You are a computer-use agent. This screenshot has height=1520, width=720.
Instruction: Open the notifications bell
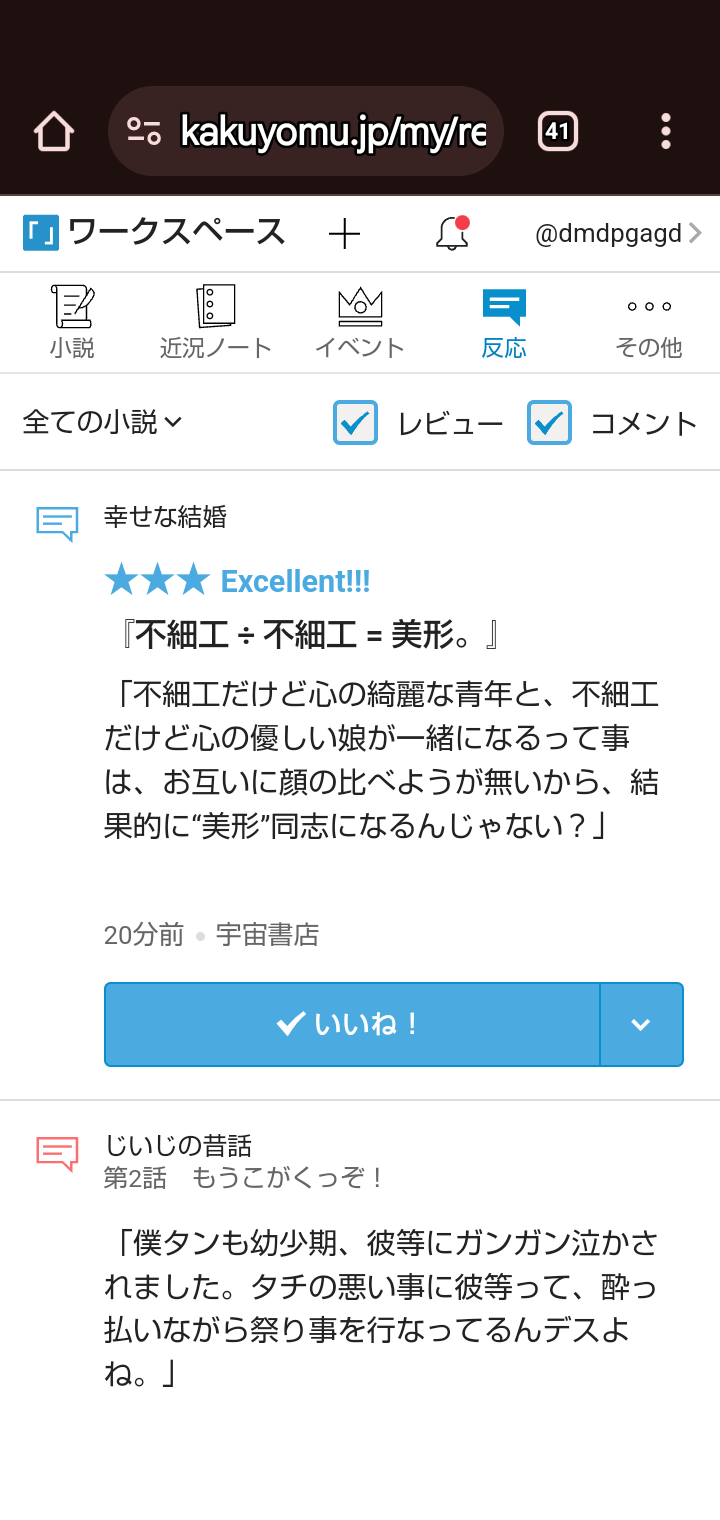click(x=452, y=234)
